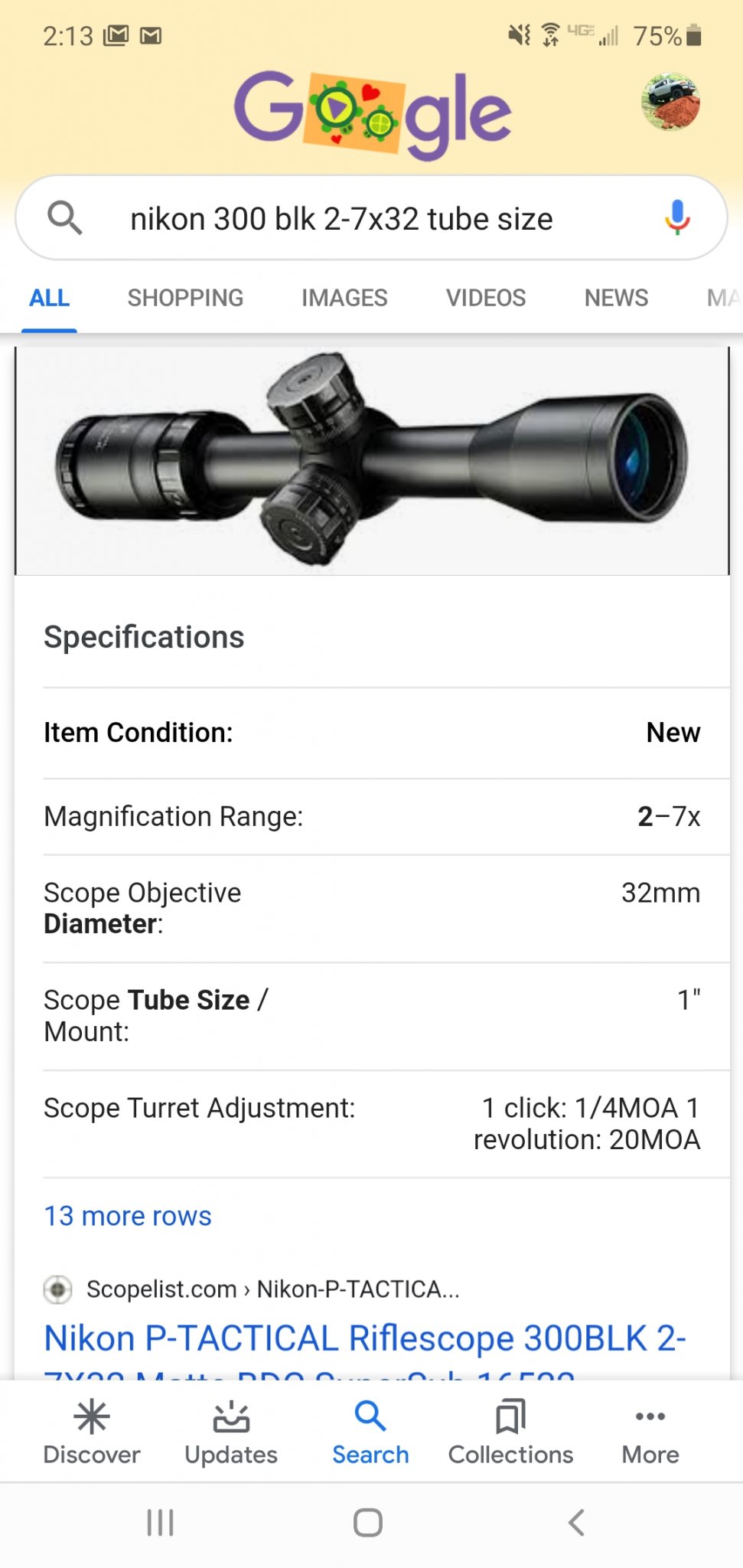Open the account profile picture
Screen dimensions: 743x1568
click(x=670, y=102)
